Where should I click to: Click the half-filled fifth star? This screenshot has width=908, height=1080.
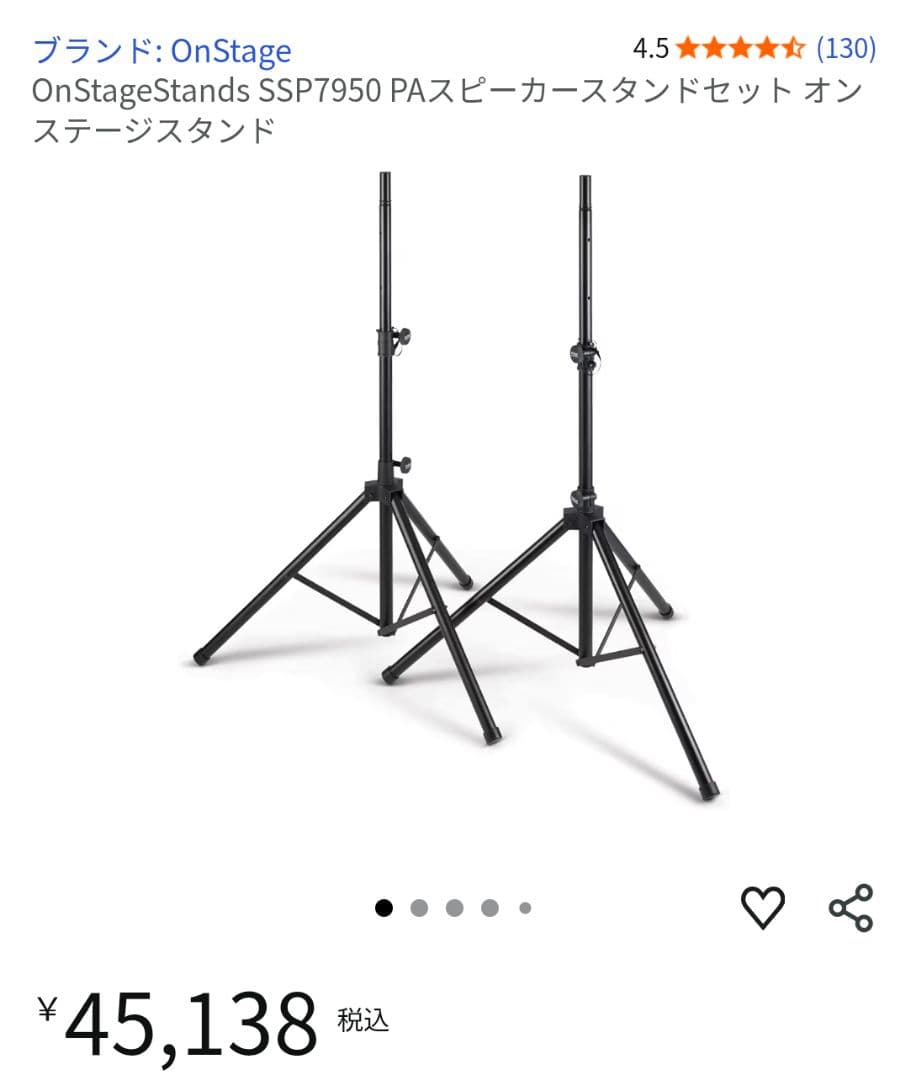[793, 46]
